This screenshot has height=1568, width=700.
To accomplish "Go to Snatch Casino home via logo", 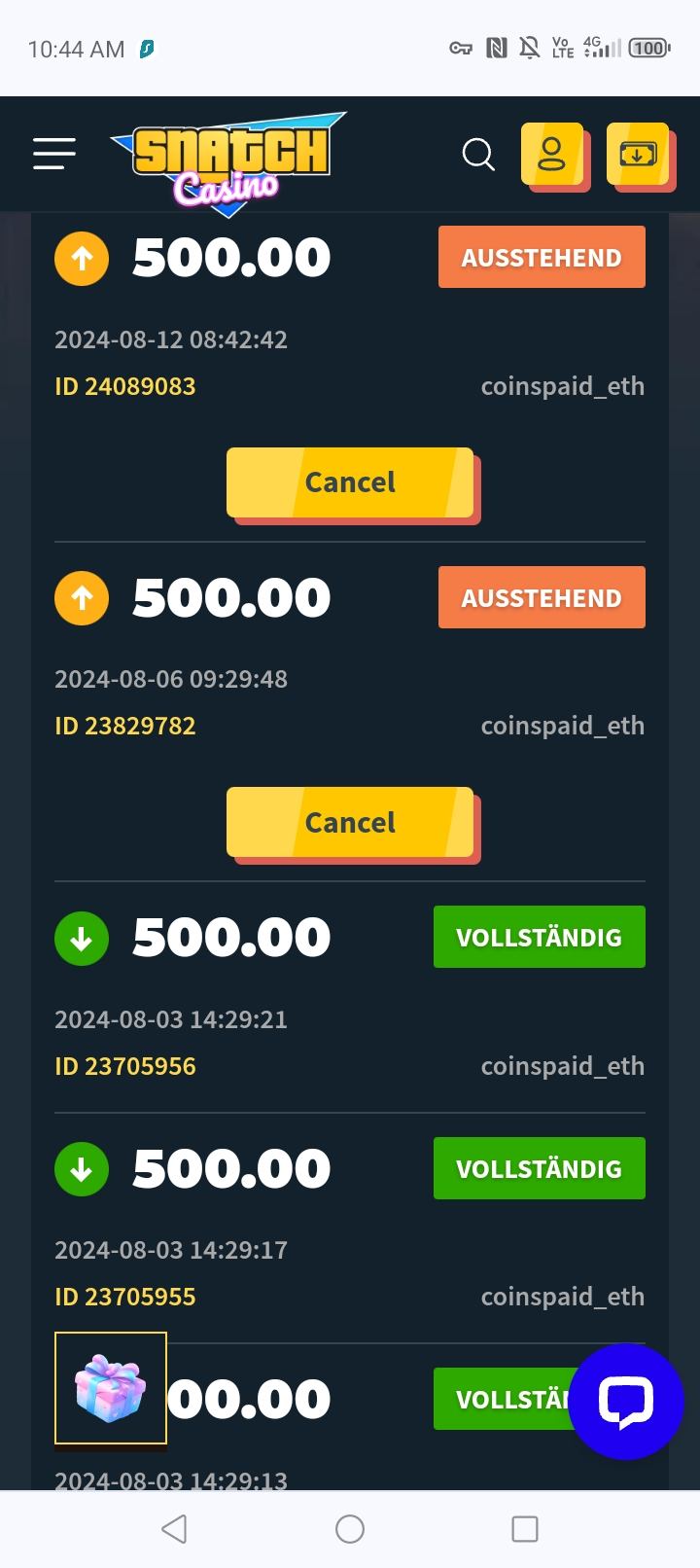I will tap(230, 159).
